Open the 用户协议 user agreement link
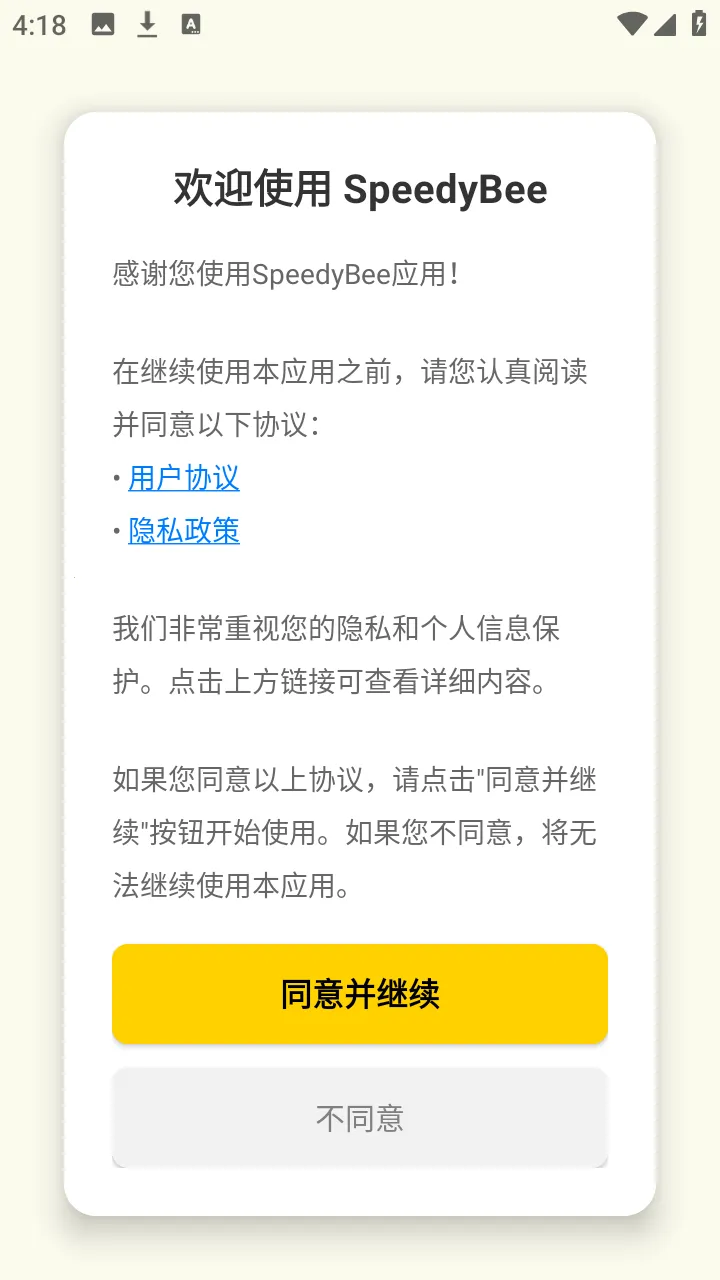720x1280 pixels. click(x=182, y=478)
